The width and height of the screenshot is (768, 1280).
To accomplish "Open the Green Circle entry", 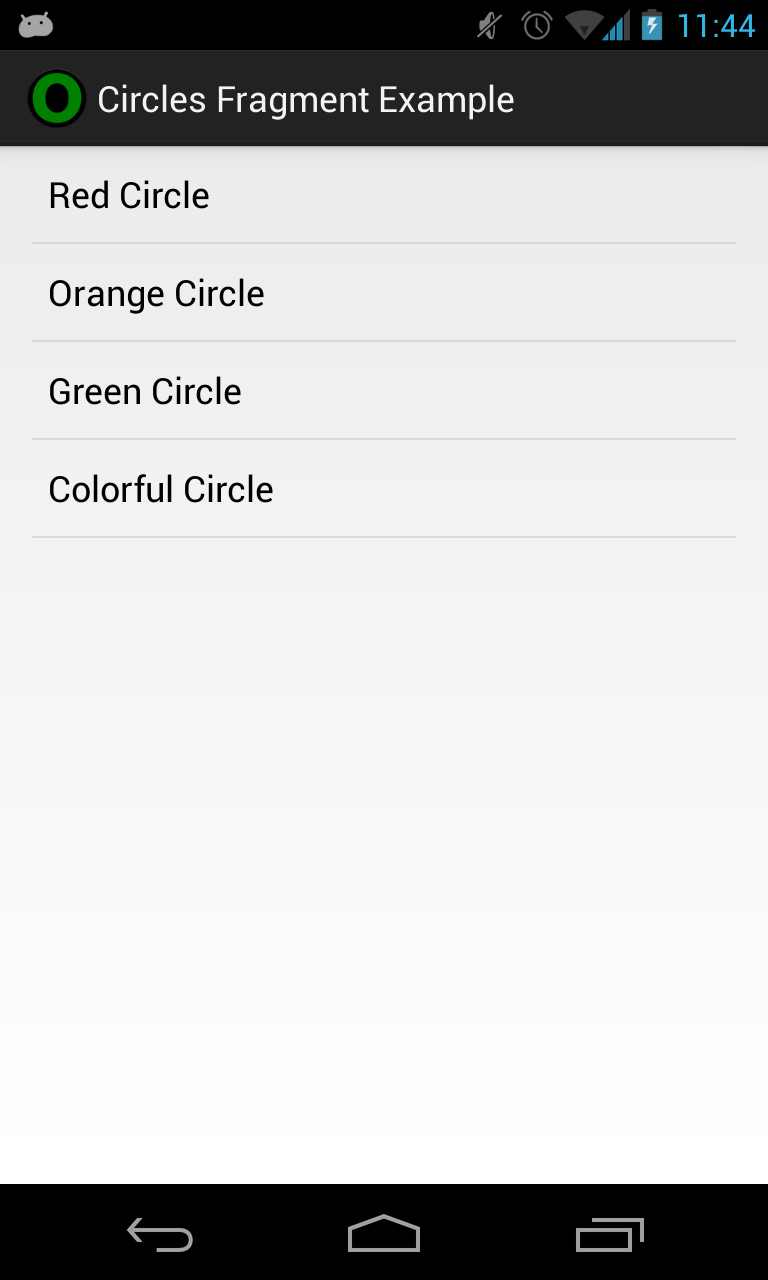I will (x=384, y=391).
